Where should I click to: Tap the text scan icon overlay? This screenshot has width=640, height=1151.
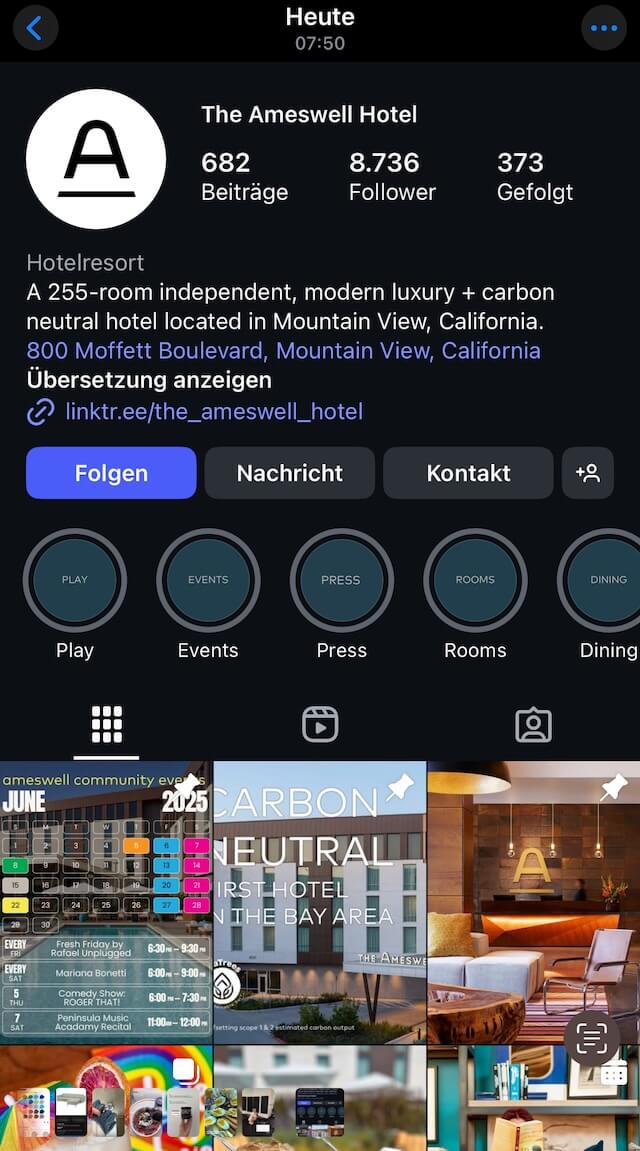tap(592, 1038)
